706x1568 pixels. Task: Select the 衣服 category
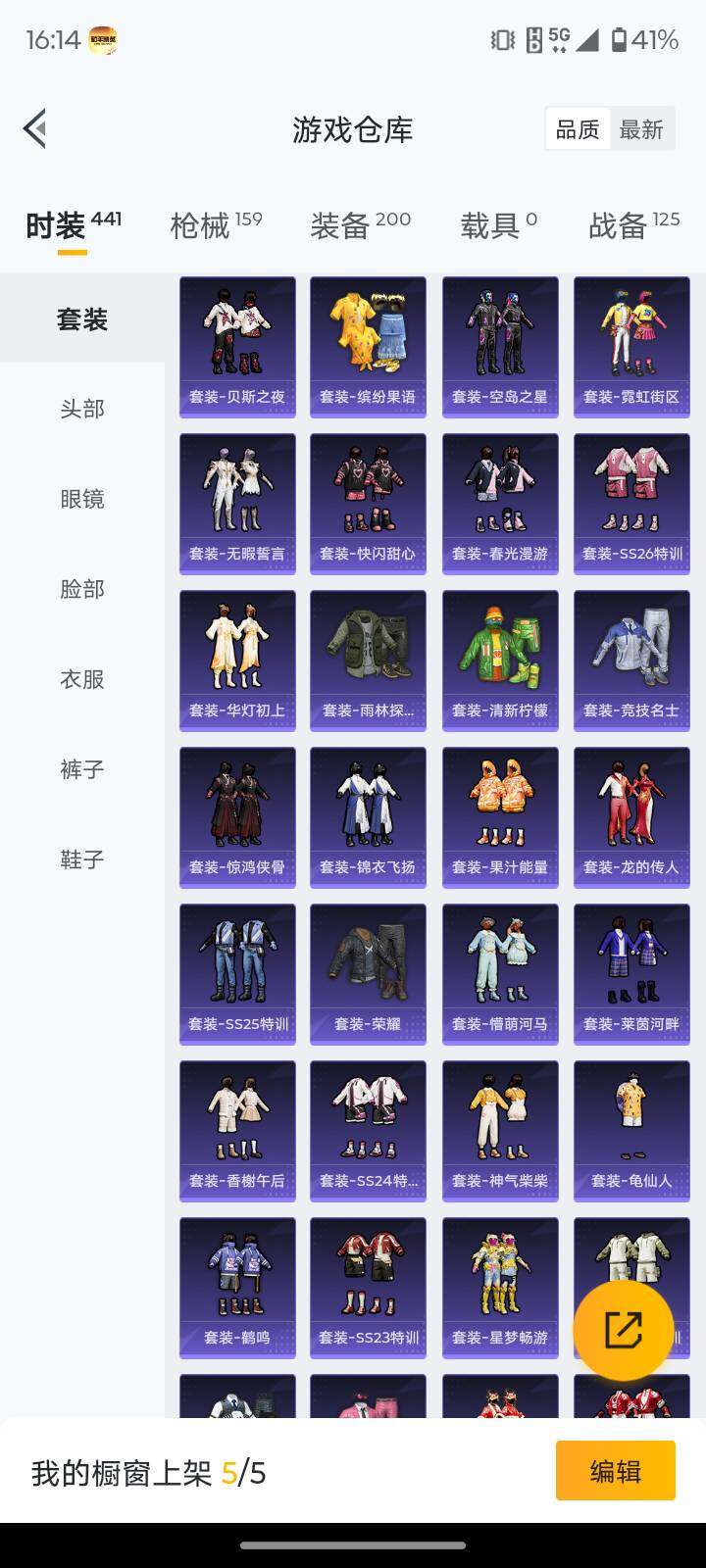click(82, 679)
